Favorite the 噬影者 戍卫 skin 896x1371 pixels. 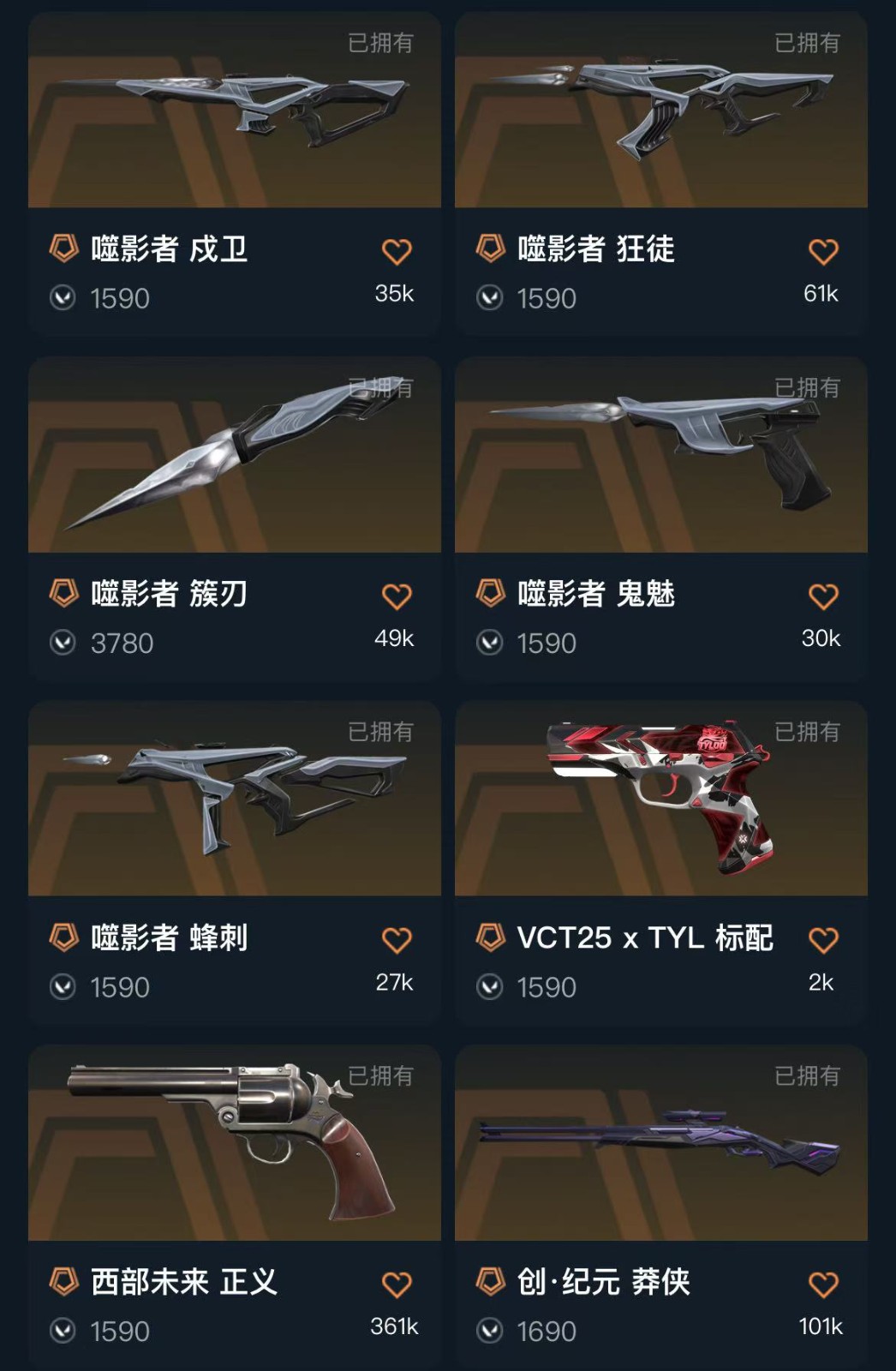pyautogui.click(x=397, y=252)
